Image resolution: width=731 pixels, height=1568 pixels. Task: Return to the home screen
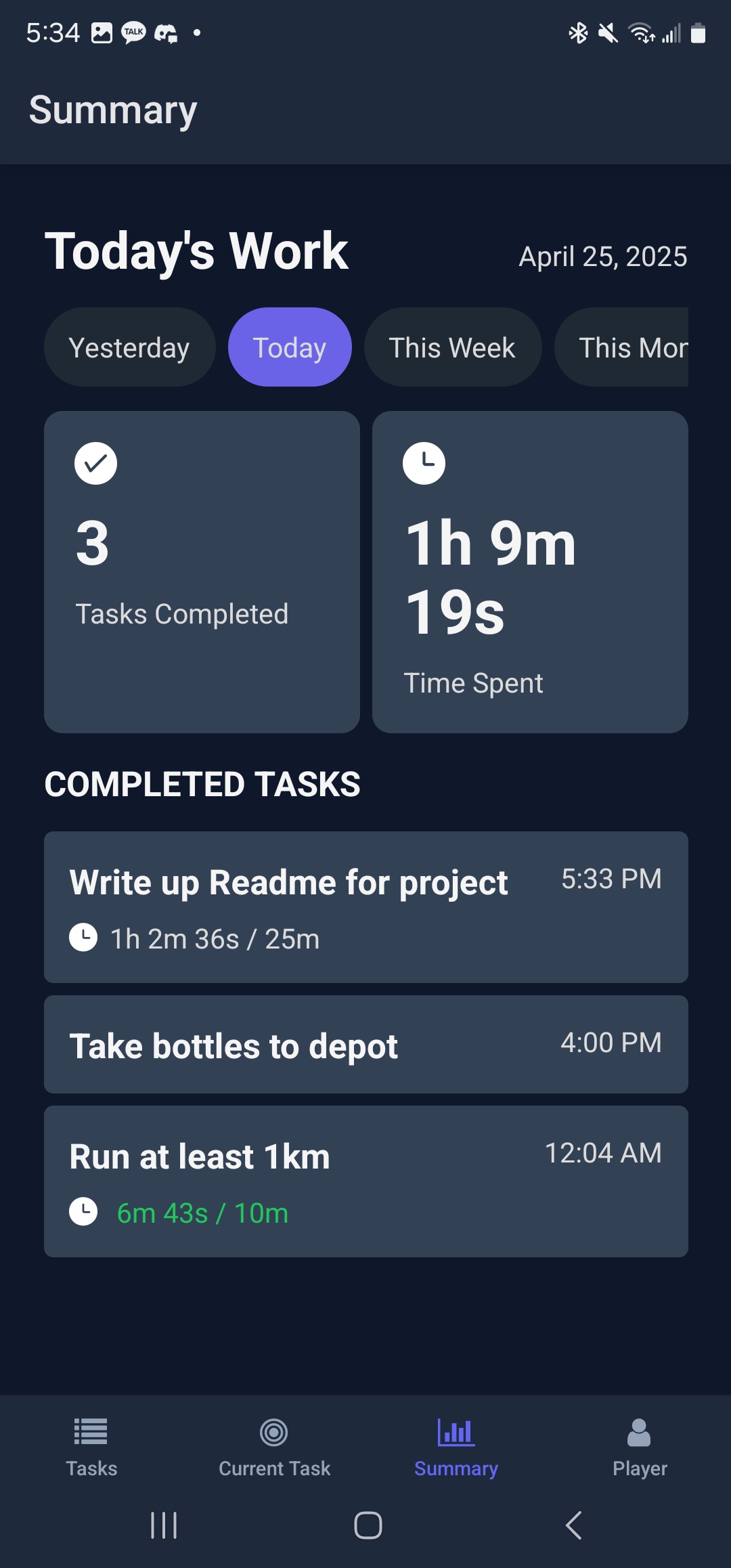368,1525
